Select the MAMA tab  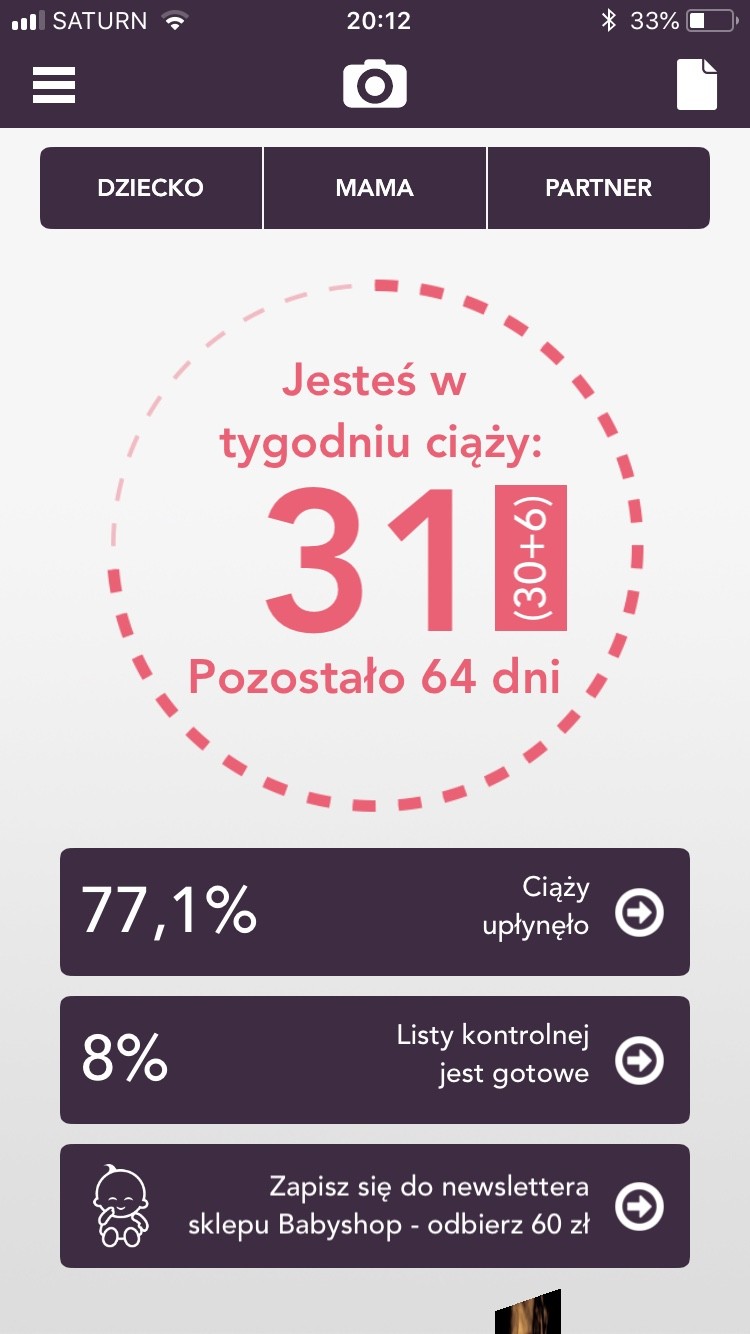click(375, 188)
